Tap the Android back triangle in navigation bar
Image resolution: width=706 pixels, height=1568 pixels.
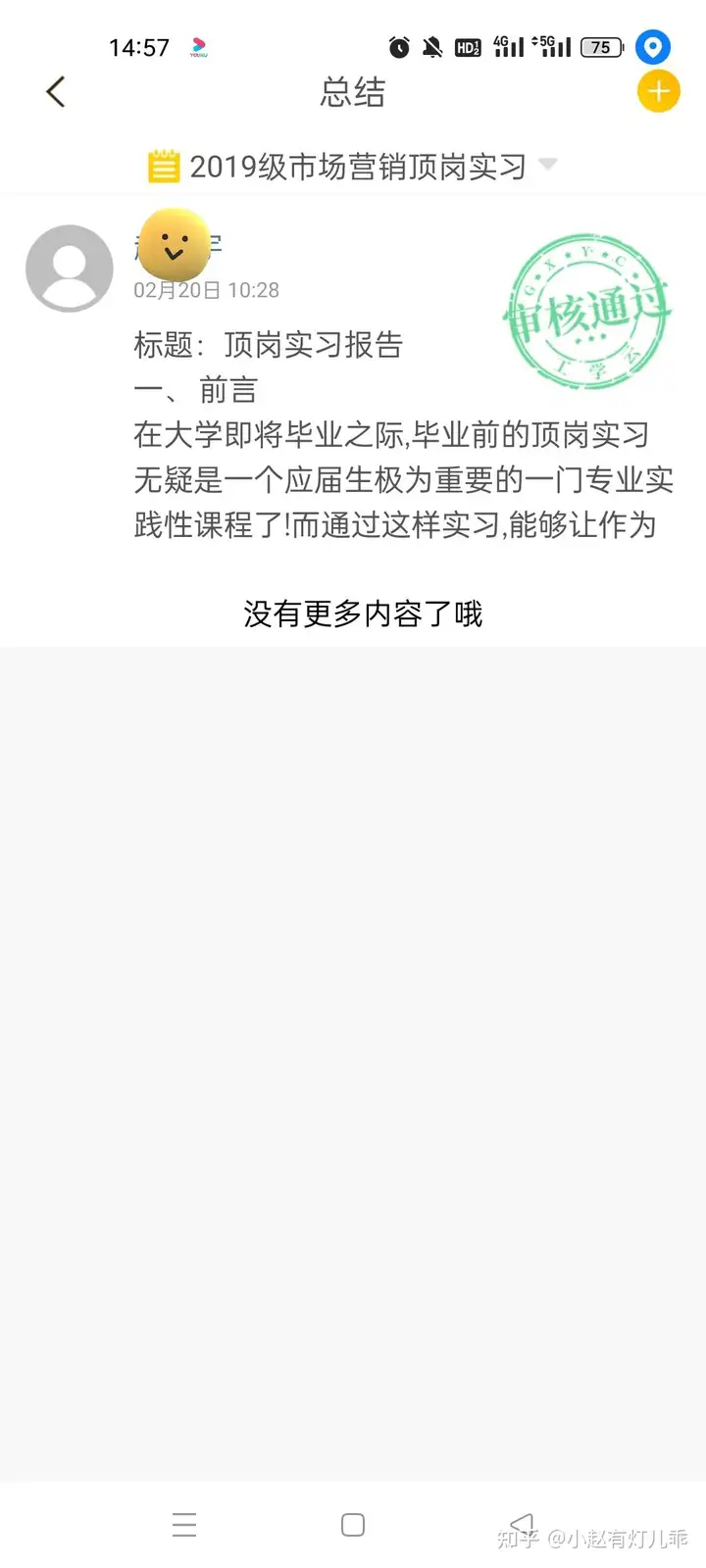pyautogui.click(x=521, y=1525)
